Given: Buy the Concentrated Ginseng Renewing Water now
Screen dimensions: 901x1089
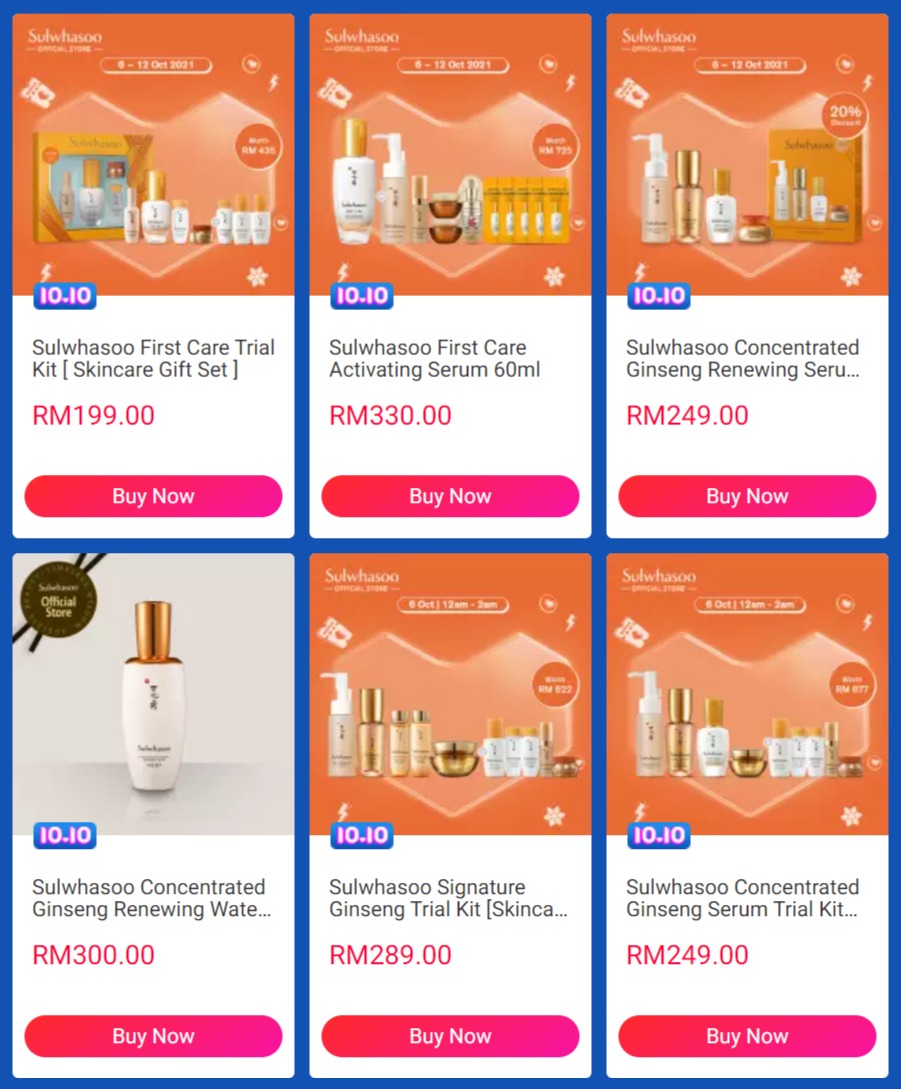Looking at the screenshot, I should coord(153,1036).
